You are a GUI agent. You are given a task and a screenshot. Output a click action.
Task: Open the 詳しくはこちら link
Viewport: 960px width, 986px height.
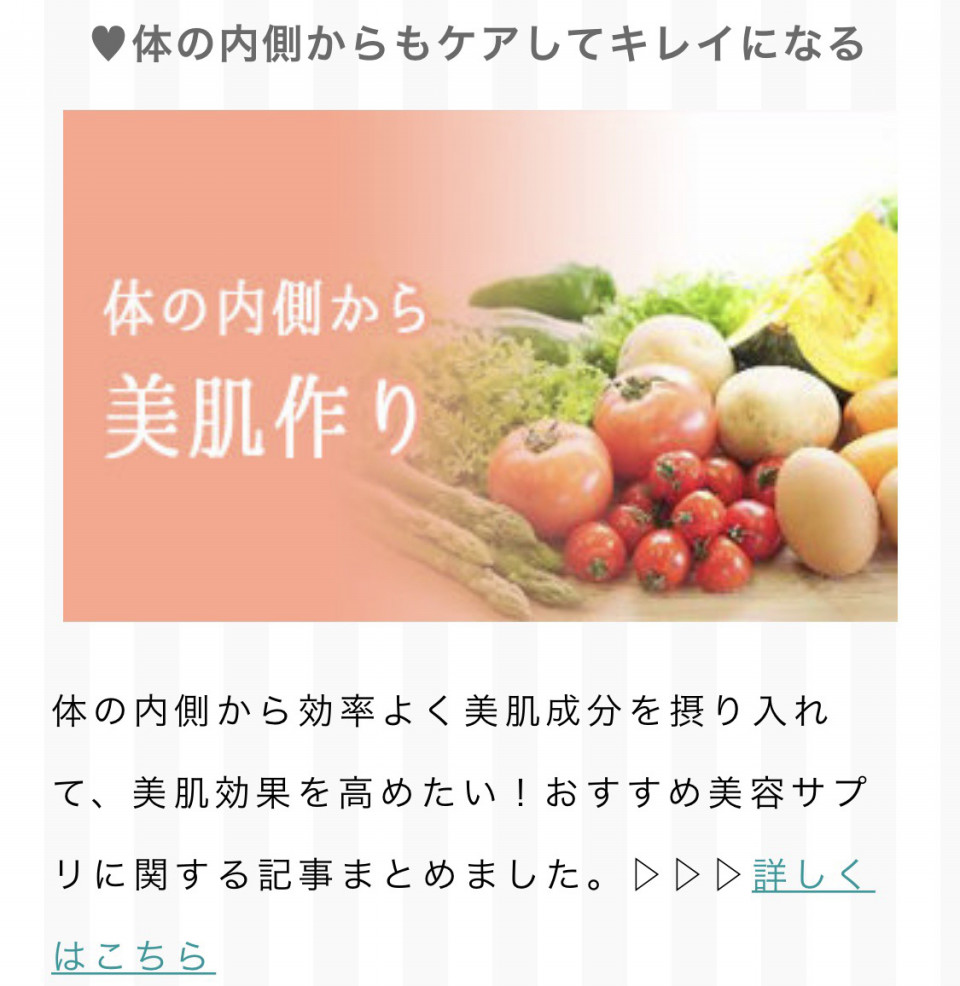pyautogui.click(x=812, y=876)
